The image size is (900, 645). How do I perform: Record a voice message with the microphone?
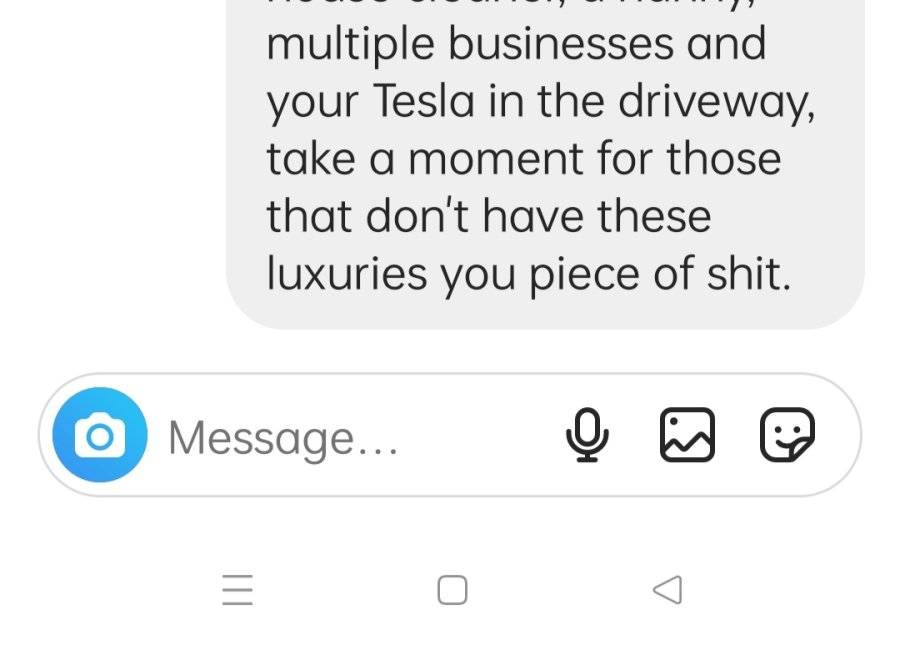[587, 435]
